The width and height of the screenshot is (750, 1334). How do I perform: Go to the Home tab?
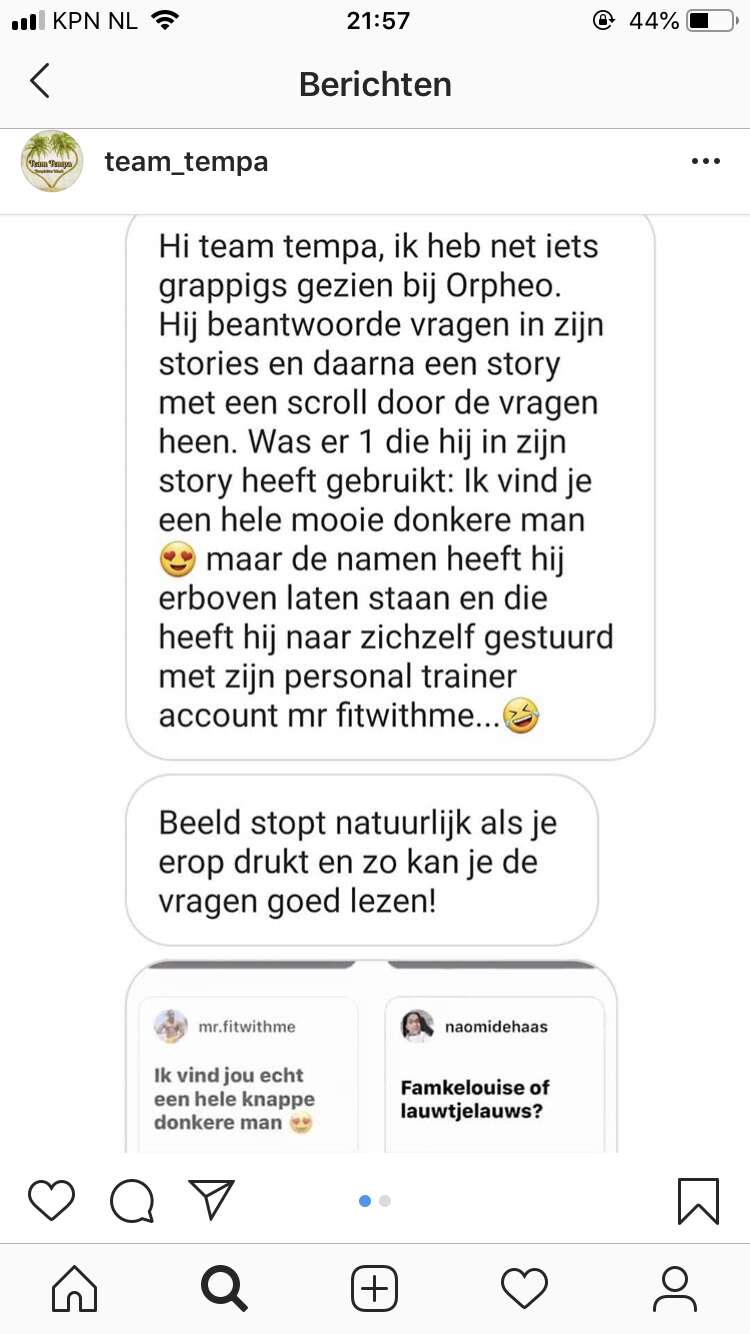[x=74, y=1289]
